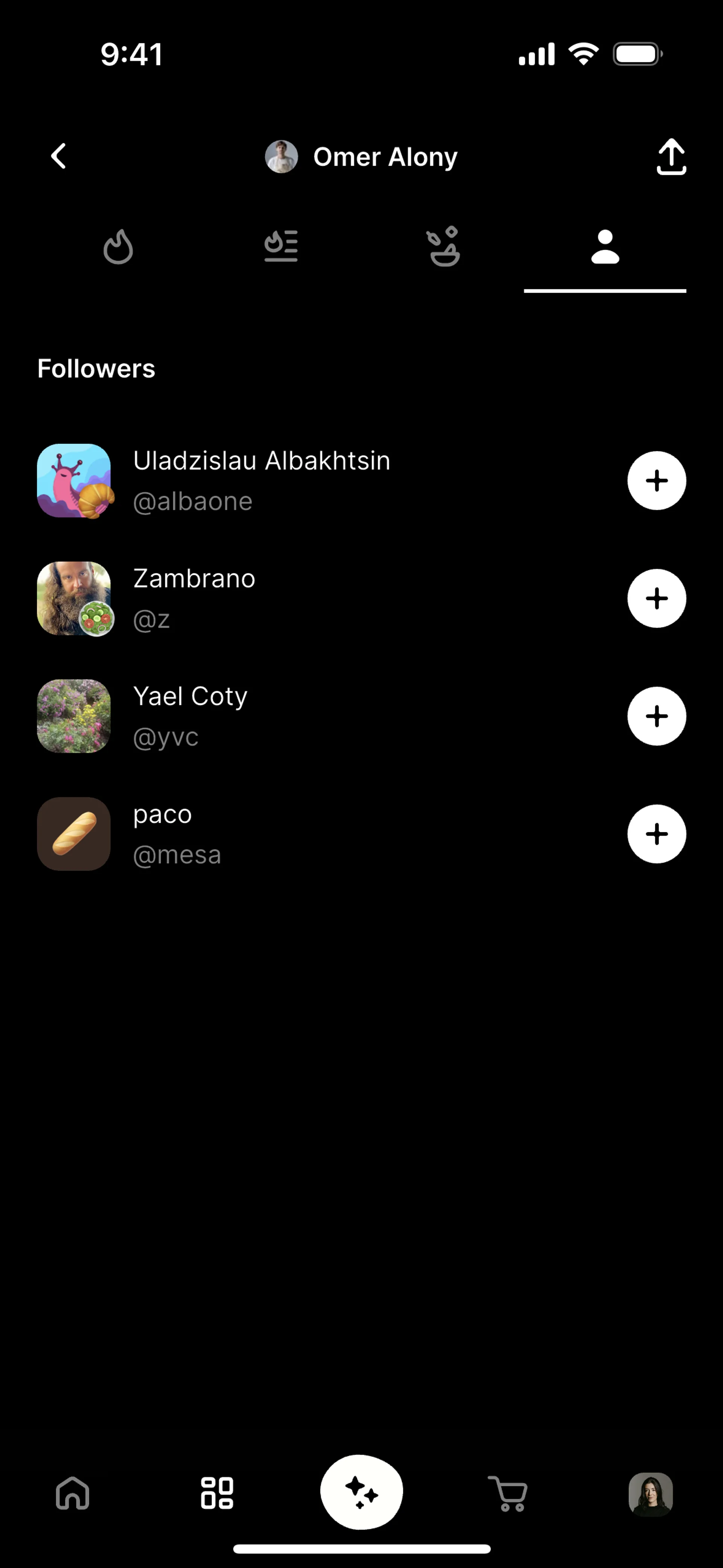Tap the sparkles center button
The height and width of the screenshot is (1568, 723).
click(361, 1492)
